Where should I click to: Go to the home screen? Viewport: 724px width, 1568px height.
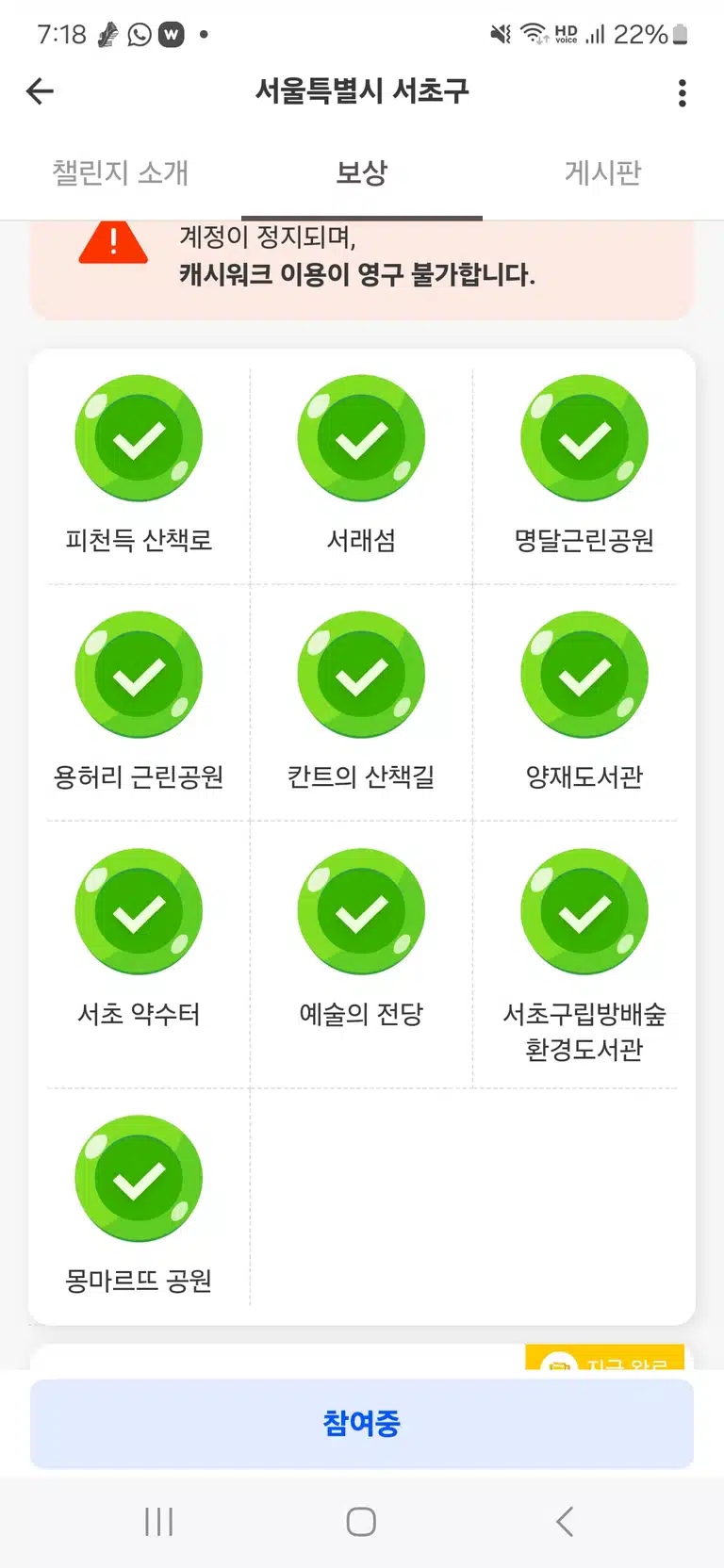[361, 1522]
